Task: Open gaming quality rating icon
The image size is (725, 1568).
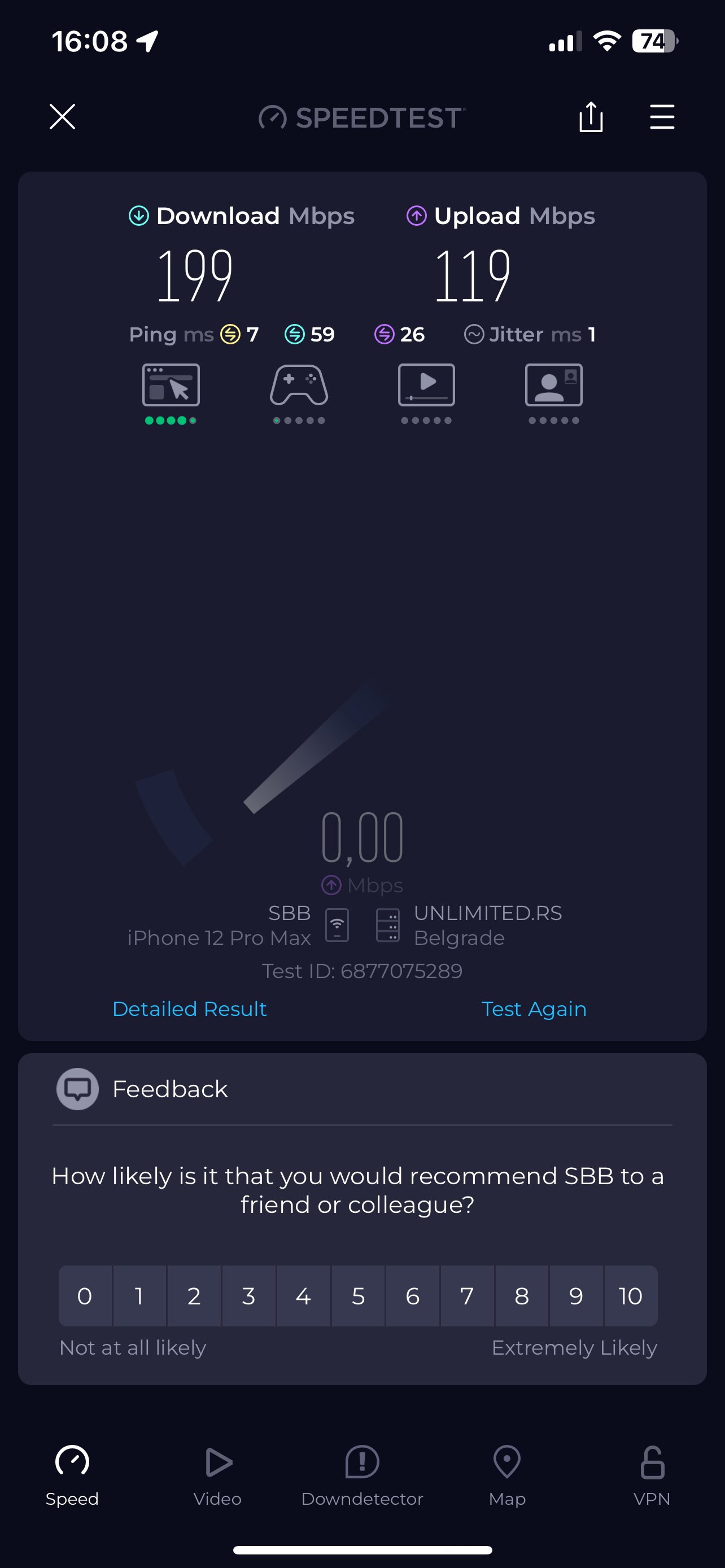Action: click(299, 386)
